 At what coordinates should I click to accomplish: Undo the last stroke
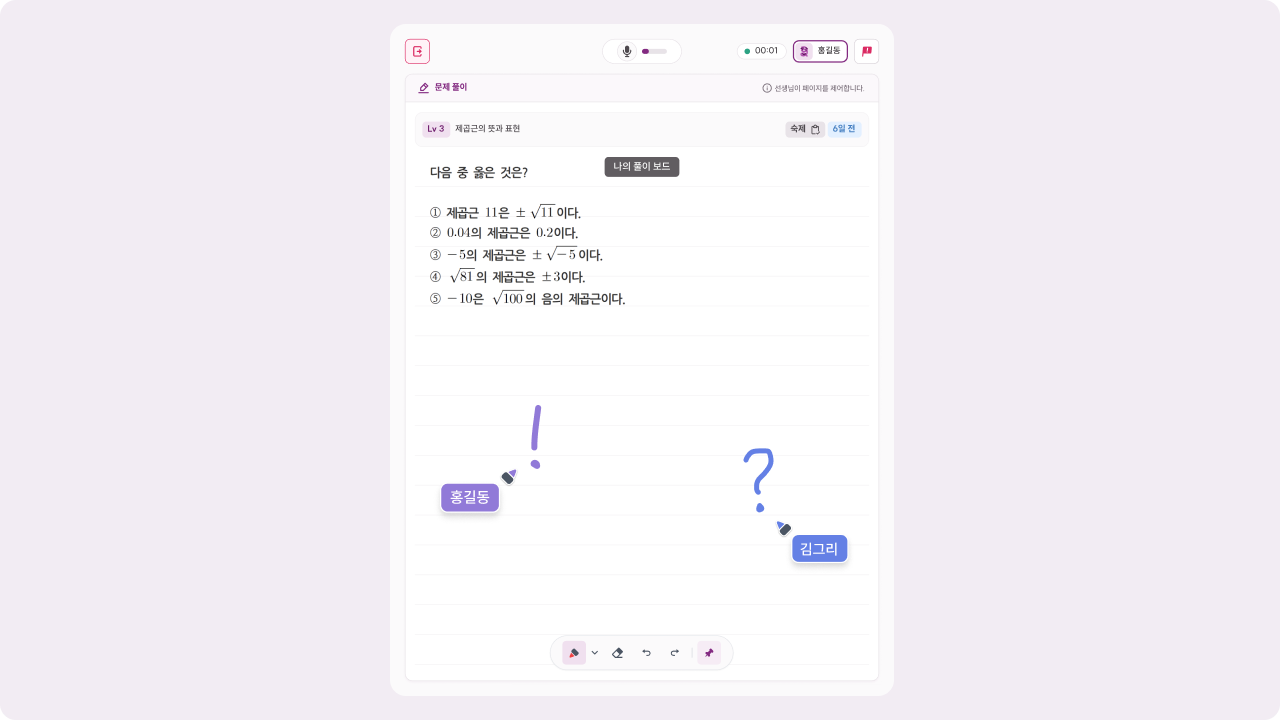tap(646, 653)
